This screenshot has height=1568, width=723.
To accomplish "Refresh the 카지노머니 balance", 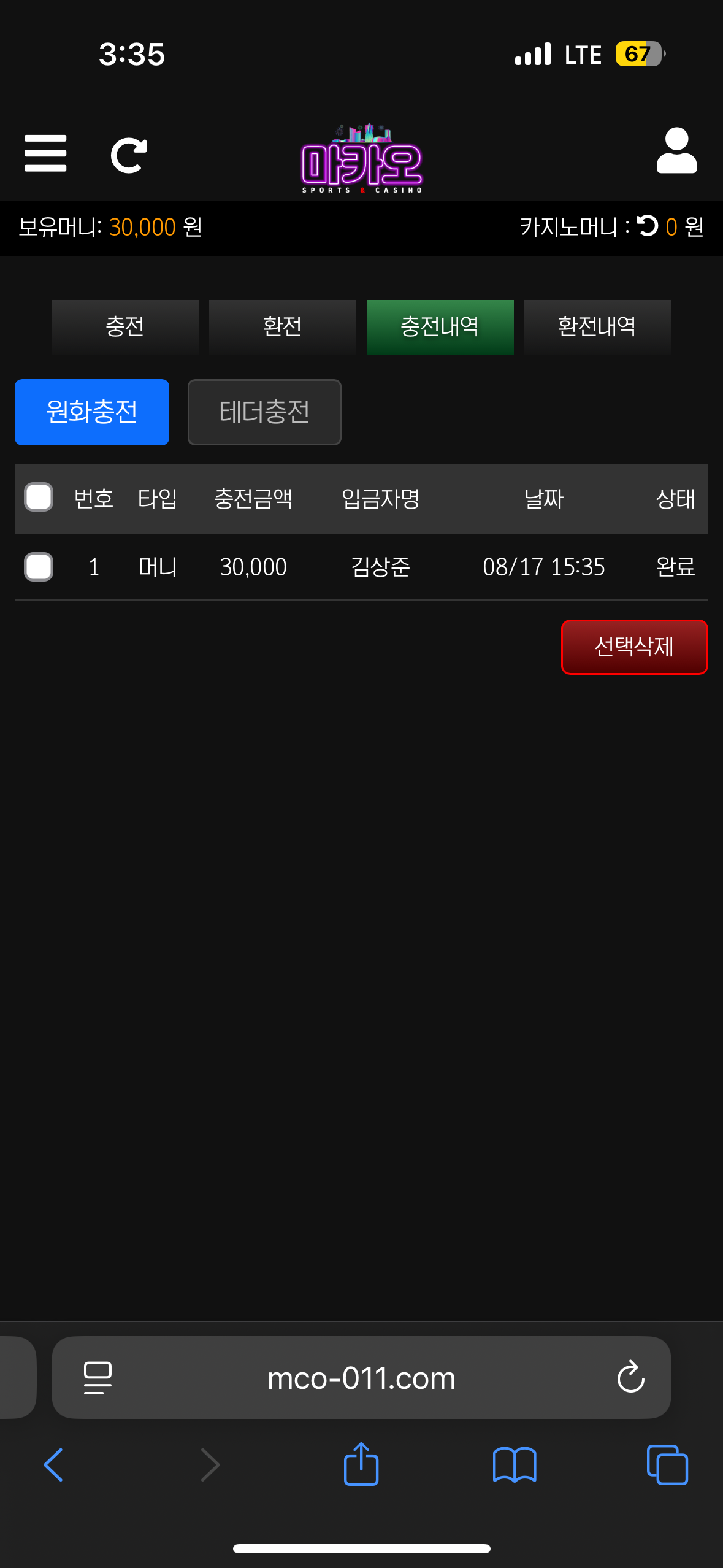I will pos(648,226).
